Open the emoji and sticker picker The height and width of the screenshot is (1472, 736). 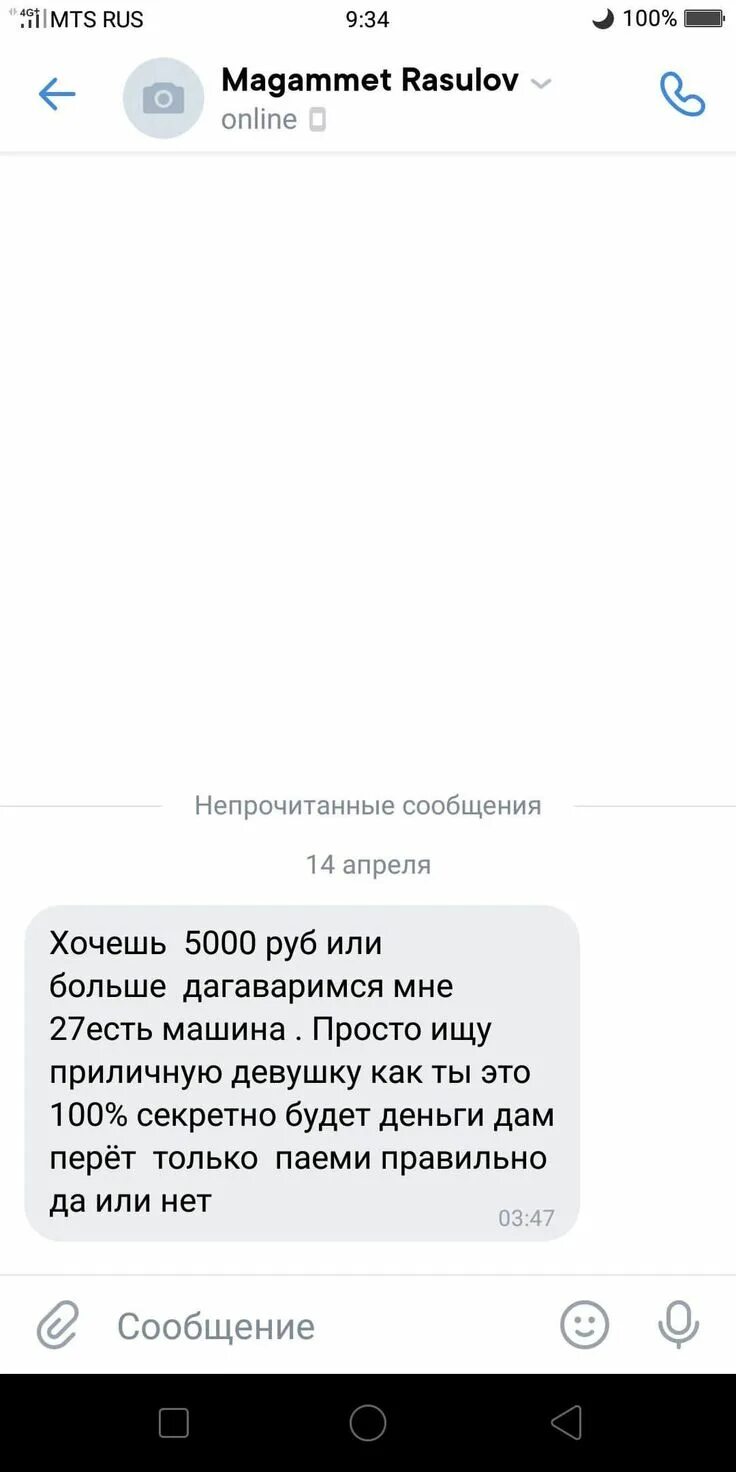585,1325
